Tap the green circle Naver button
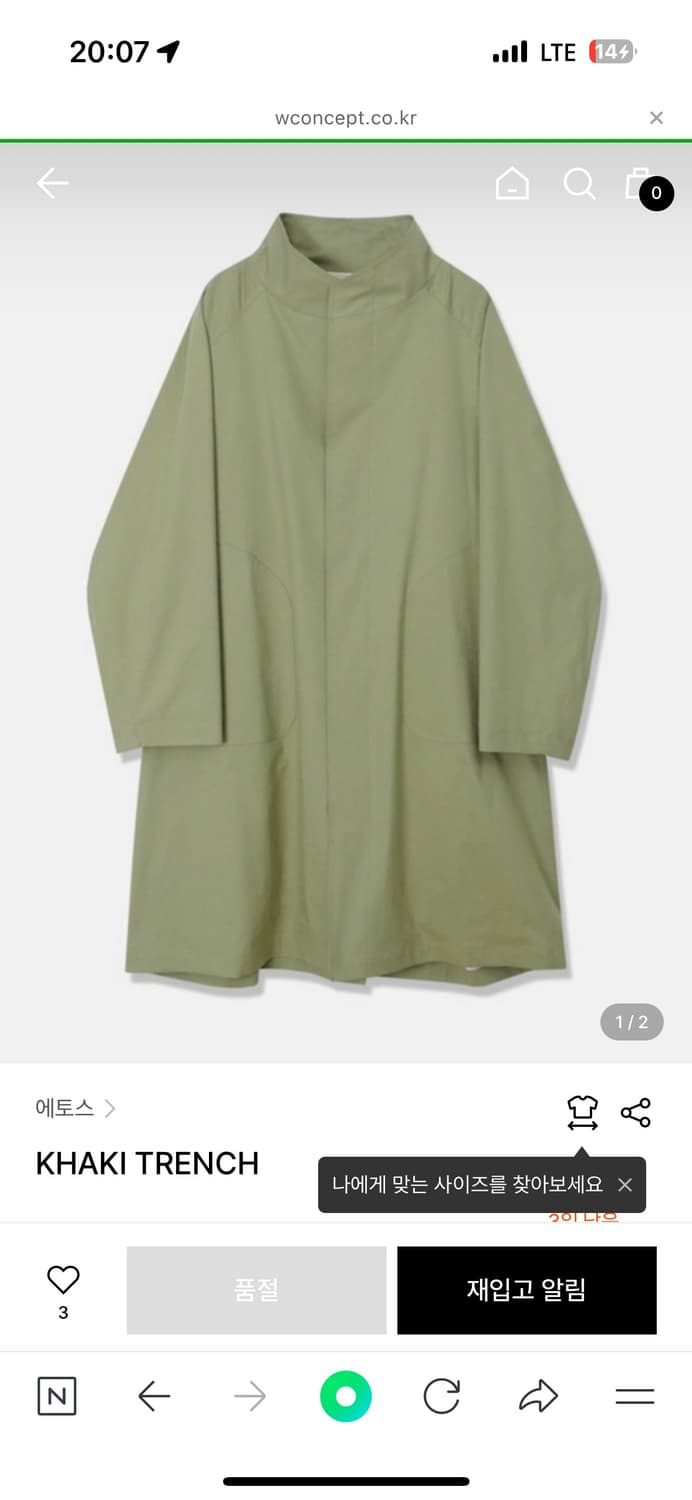This screenshot has width=692, height=1500. coord(346,1396)
